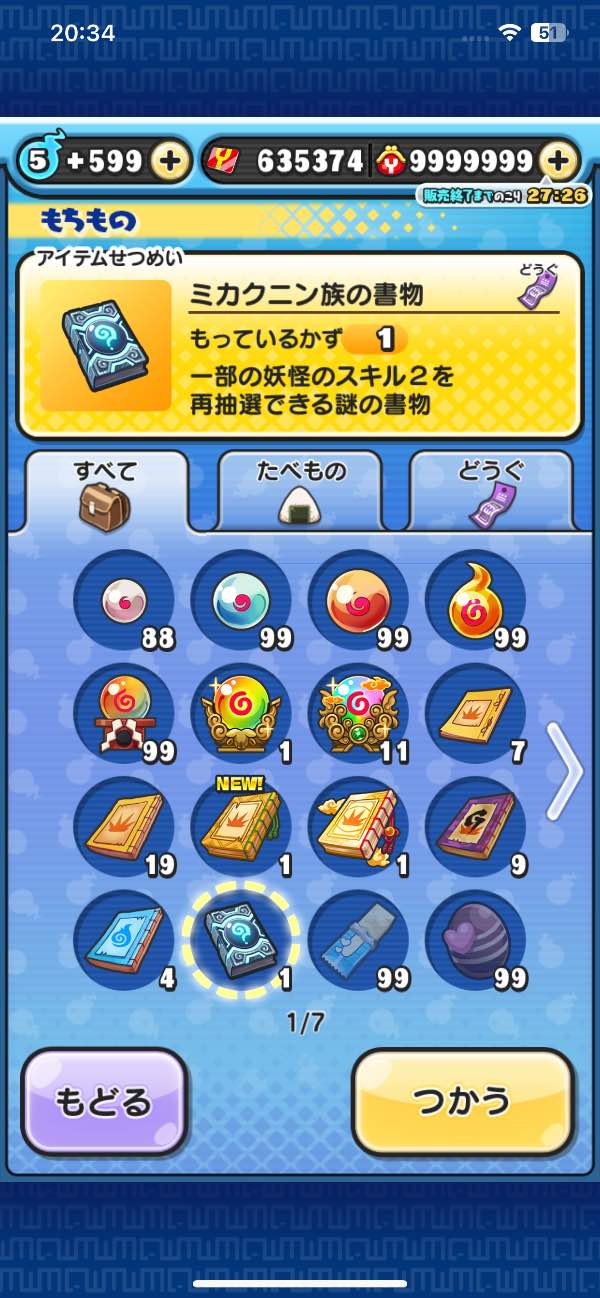
Task: Select the fire orb item
Action: (x=475, y=600)
